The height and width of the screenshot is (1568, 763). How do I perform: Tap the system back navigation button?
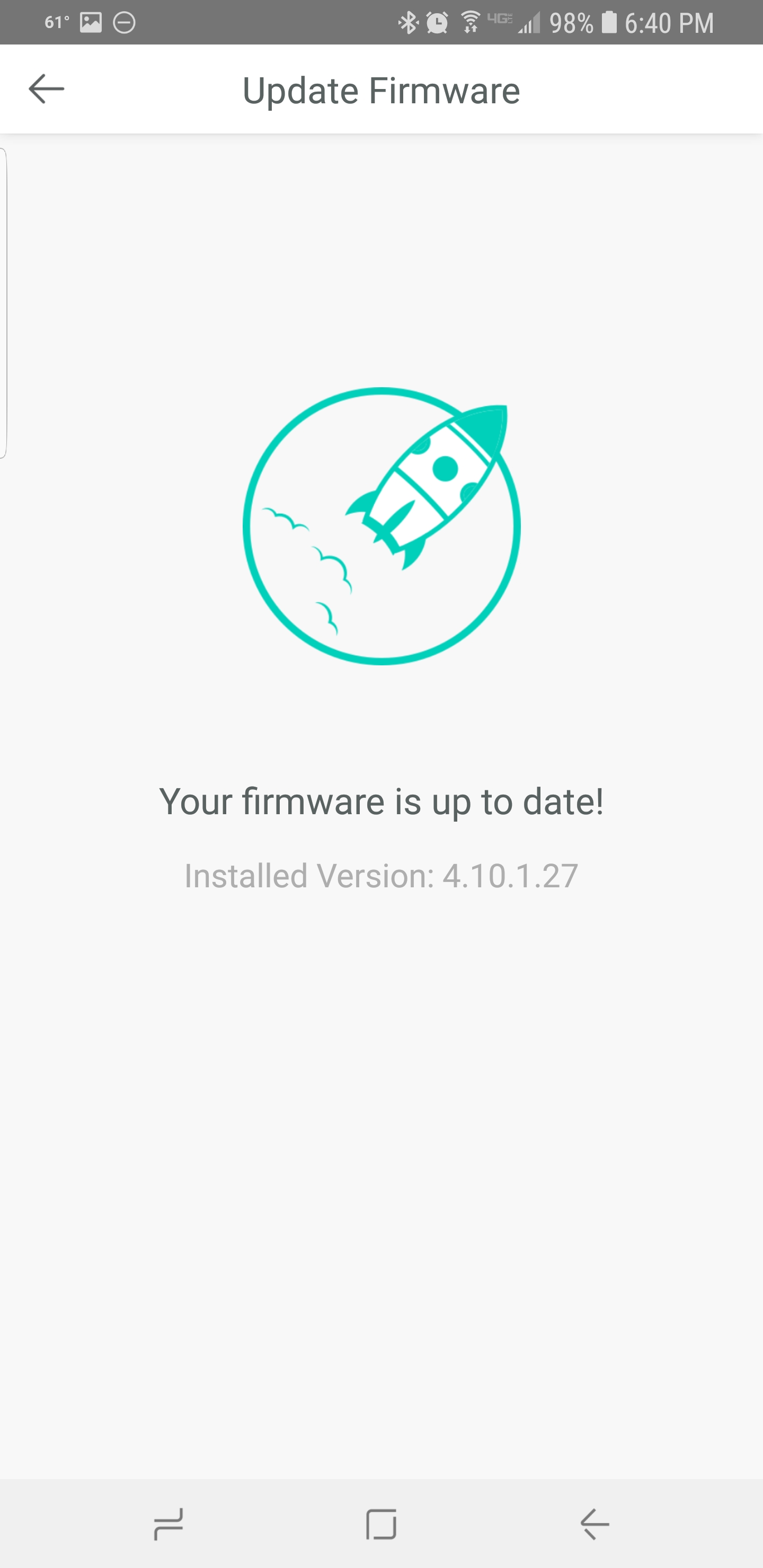point(595,1524)
